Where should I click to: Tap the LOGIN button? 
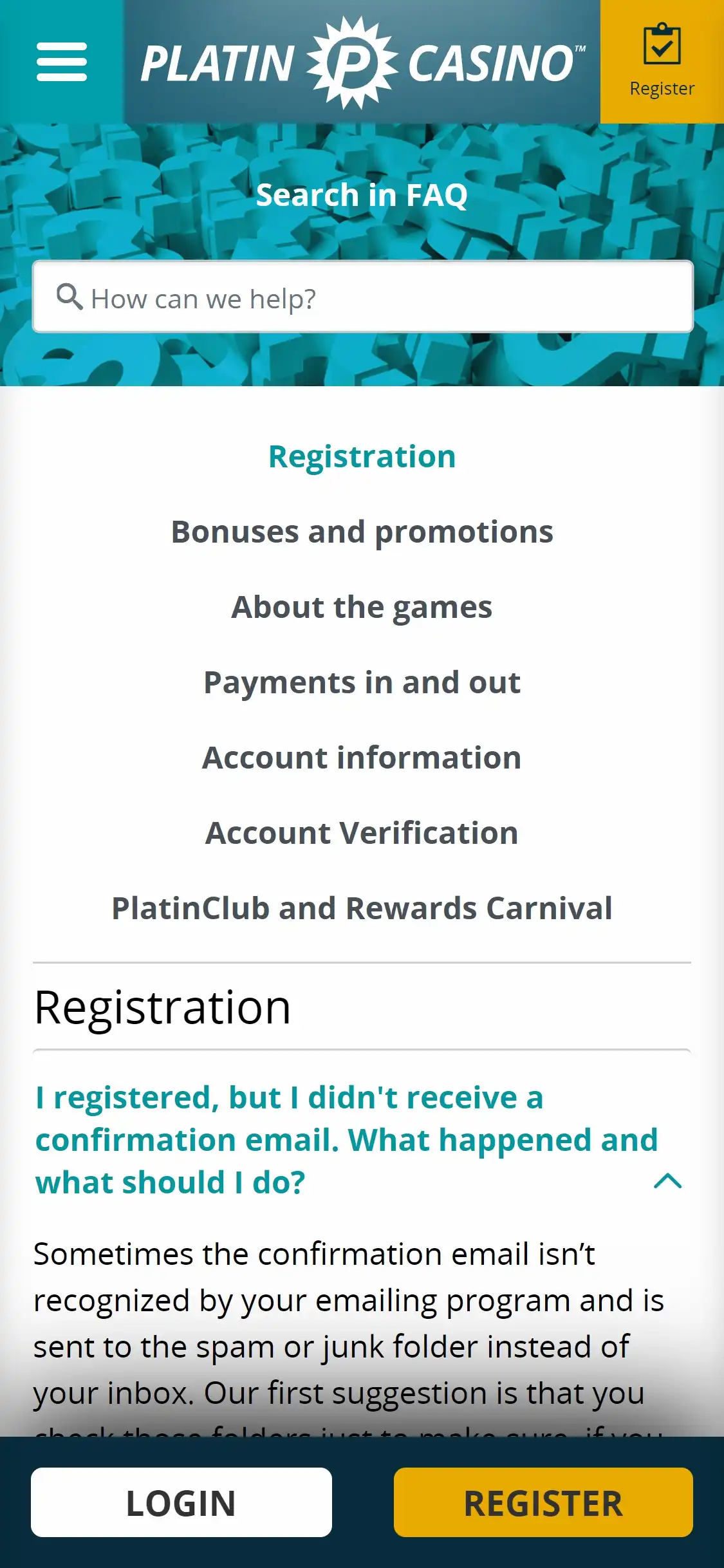[181, 1503]
